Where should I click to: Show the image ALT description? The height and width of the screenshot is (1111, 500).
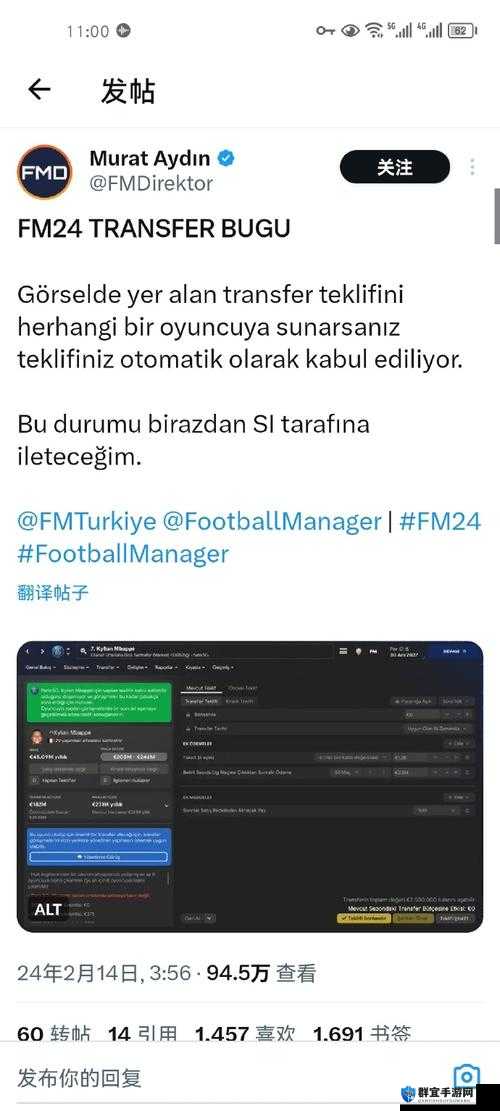(48, 908)
